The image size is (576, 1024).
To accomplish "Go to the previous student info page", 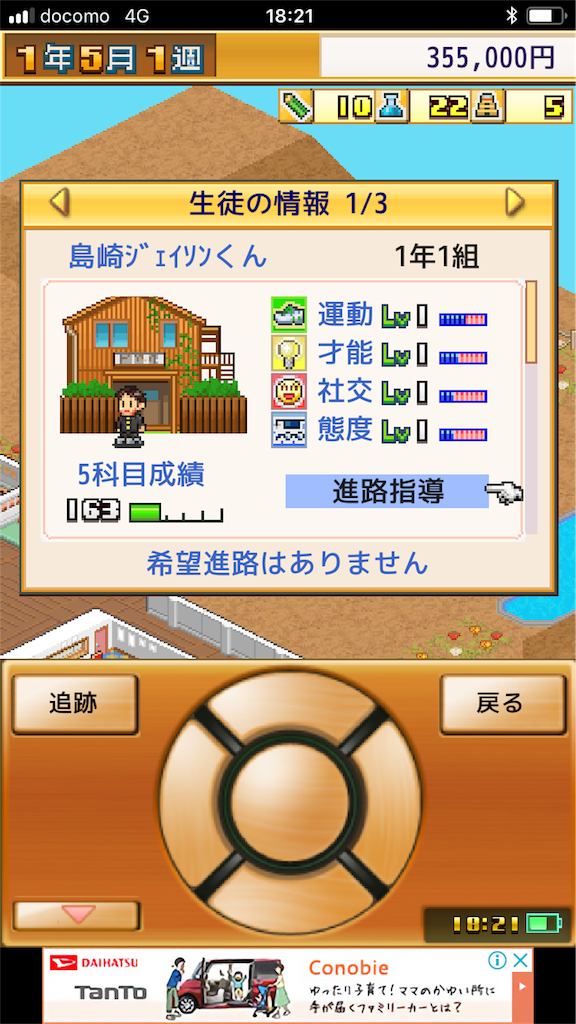I will click(x=59, y=203).
